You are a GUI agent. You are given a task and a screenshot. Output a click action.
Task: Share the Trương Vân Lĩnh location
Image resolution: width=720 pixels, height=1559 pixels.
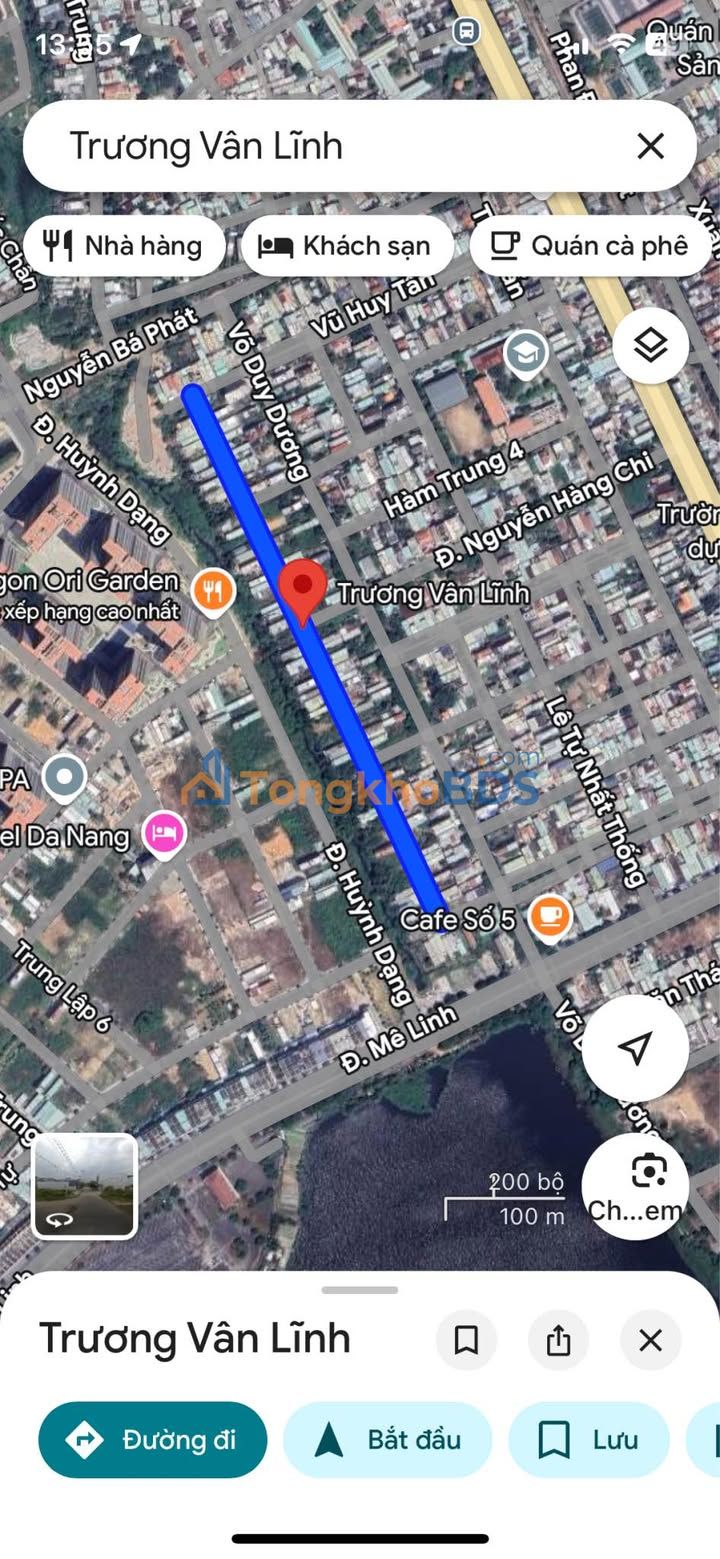click(x=558, y=1339)
